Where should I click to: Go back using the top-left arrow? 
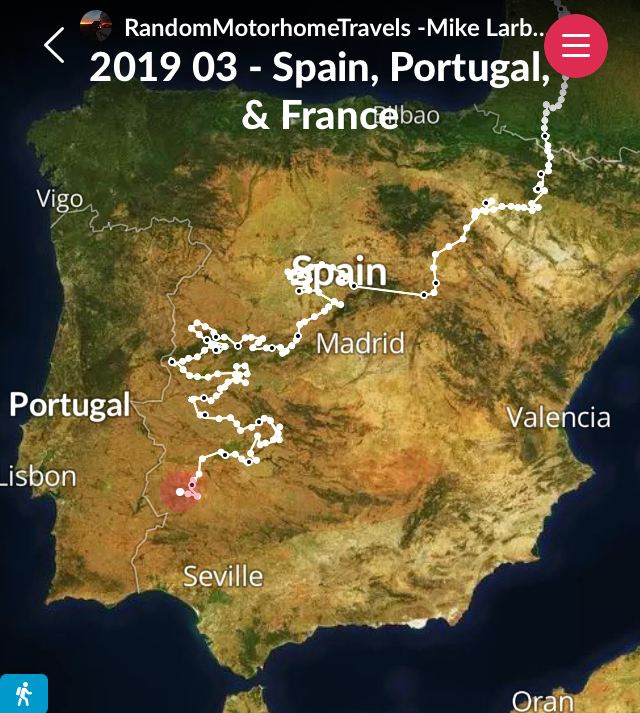click(x=54, y=44)
